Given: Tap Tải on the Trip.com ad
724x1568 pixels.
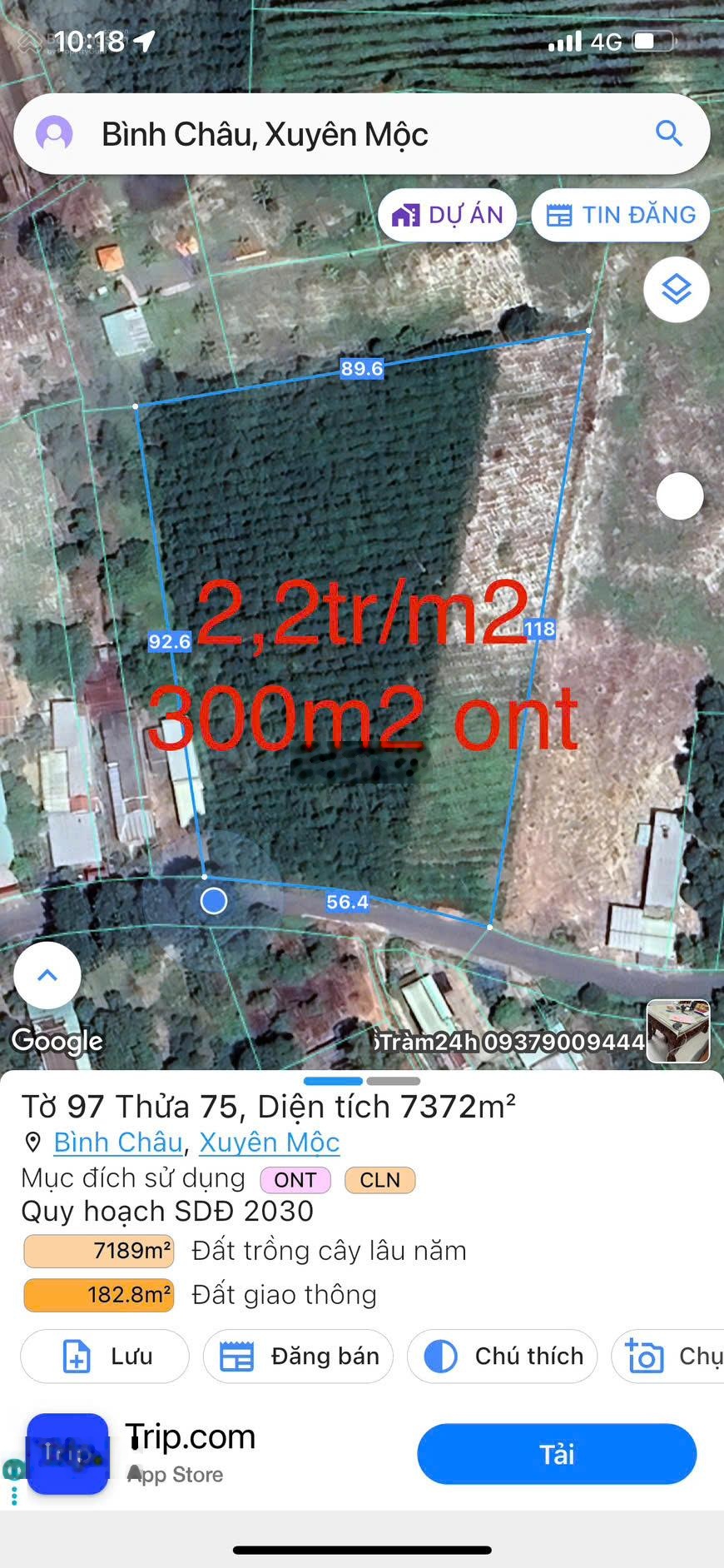Looking at the screenshot, I should pyautogui.click(x=556, y=1454).
